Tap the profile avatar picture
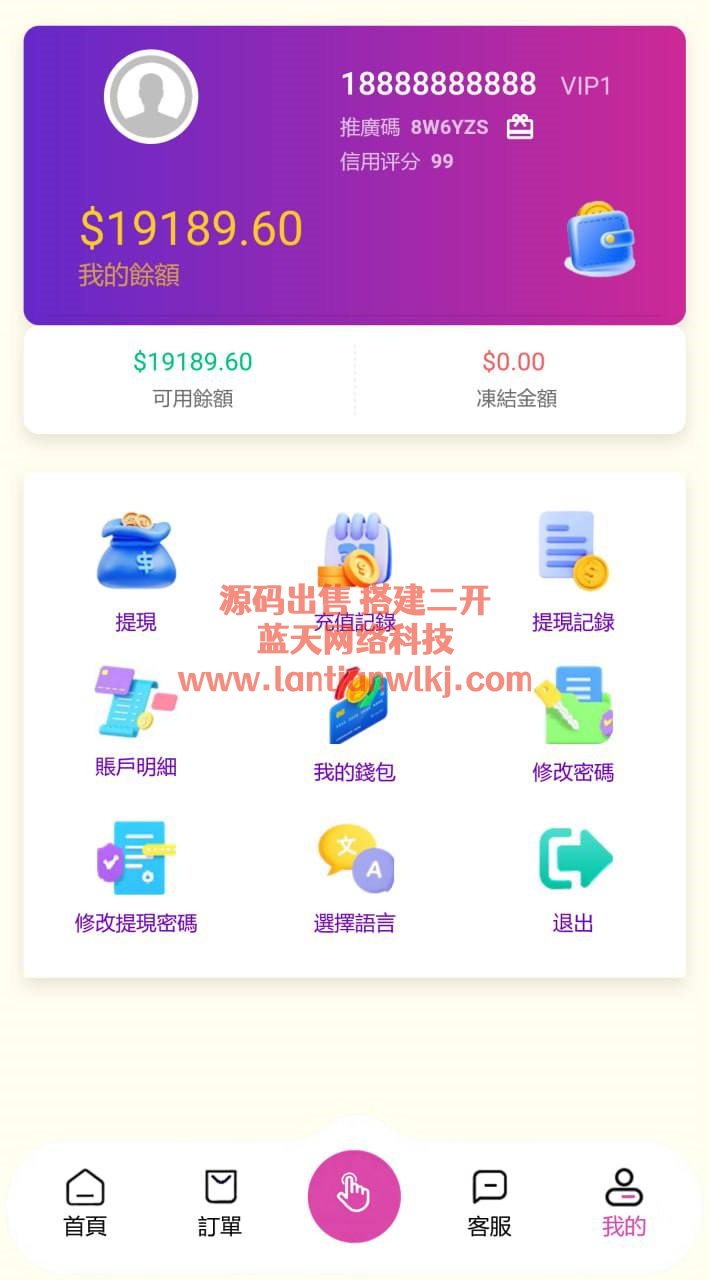 tap(151, 97)
